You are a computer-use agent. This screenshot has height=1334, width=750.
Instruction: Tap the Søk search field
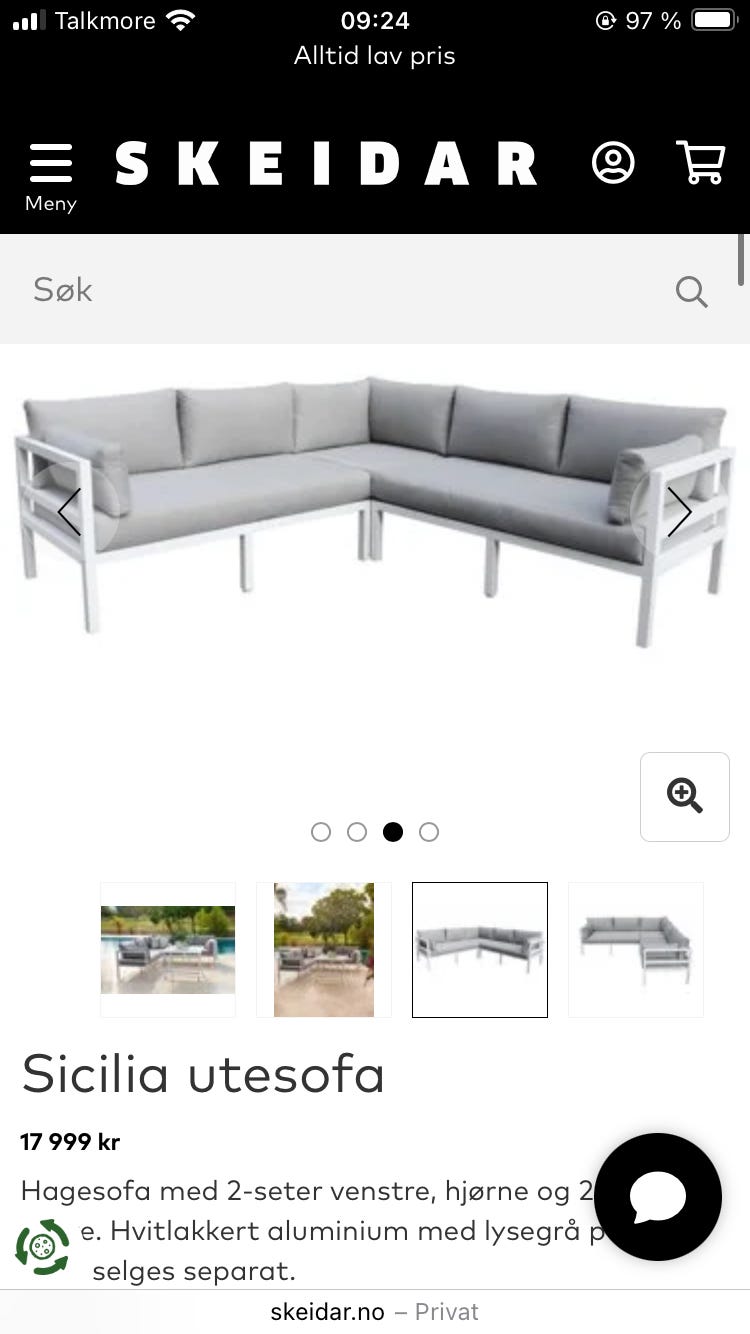pos(375,290)
